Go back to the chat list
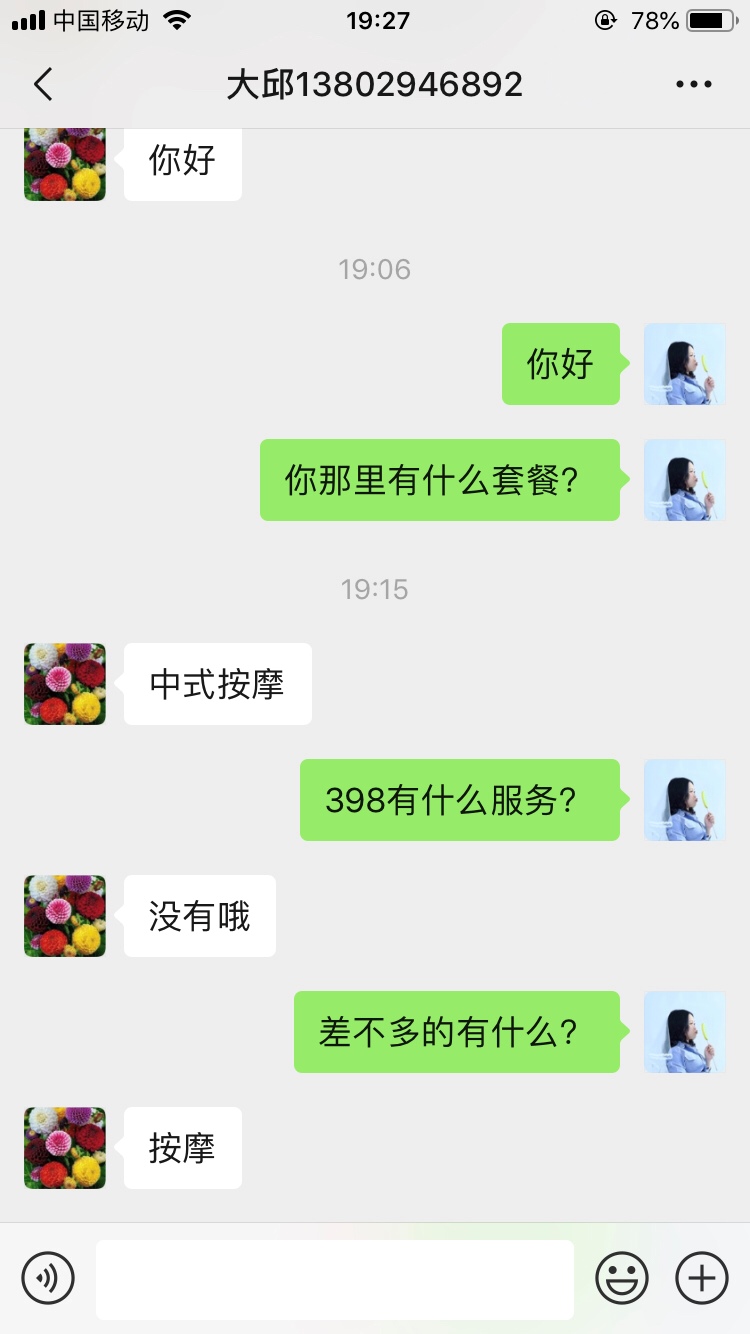Viewport: 750px width, 1334px height. (x=43, y=85)
